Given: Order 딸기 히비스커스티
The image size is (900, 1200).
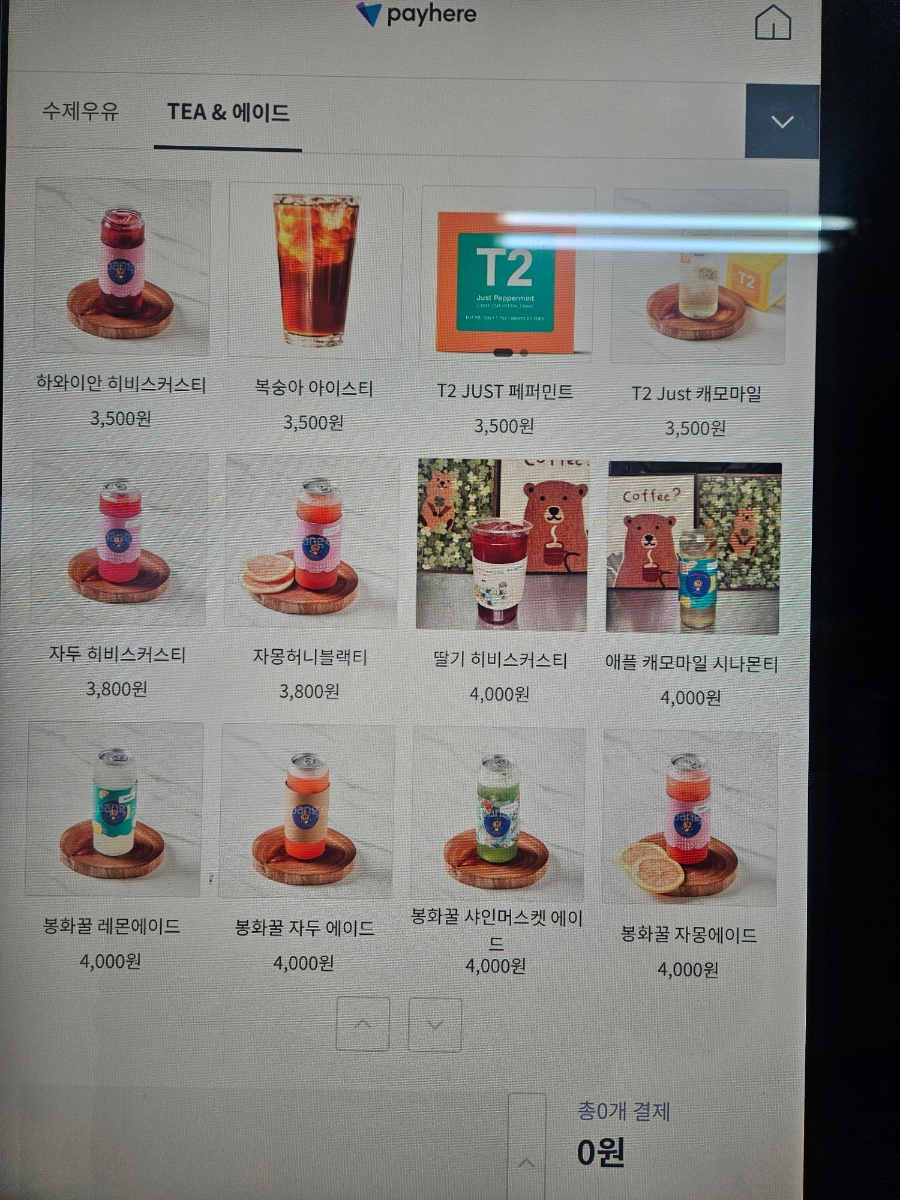Looking at the screenshot, I should (x=503, y=545).
